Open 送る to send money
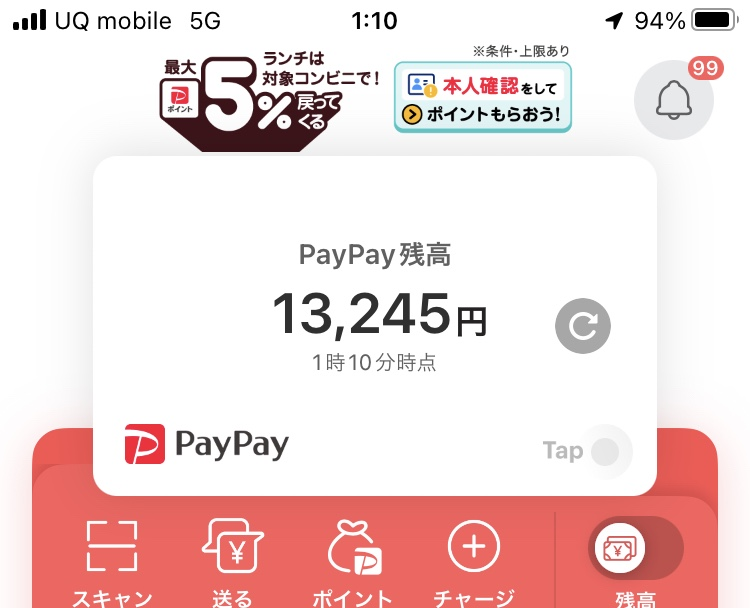The image size is (750, 608). click(234, 560)
